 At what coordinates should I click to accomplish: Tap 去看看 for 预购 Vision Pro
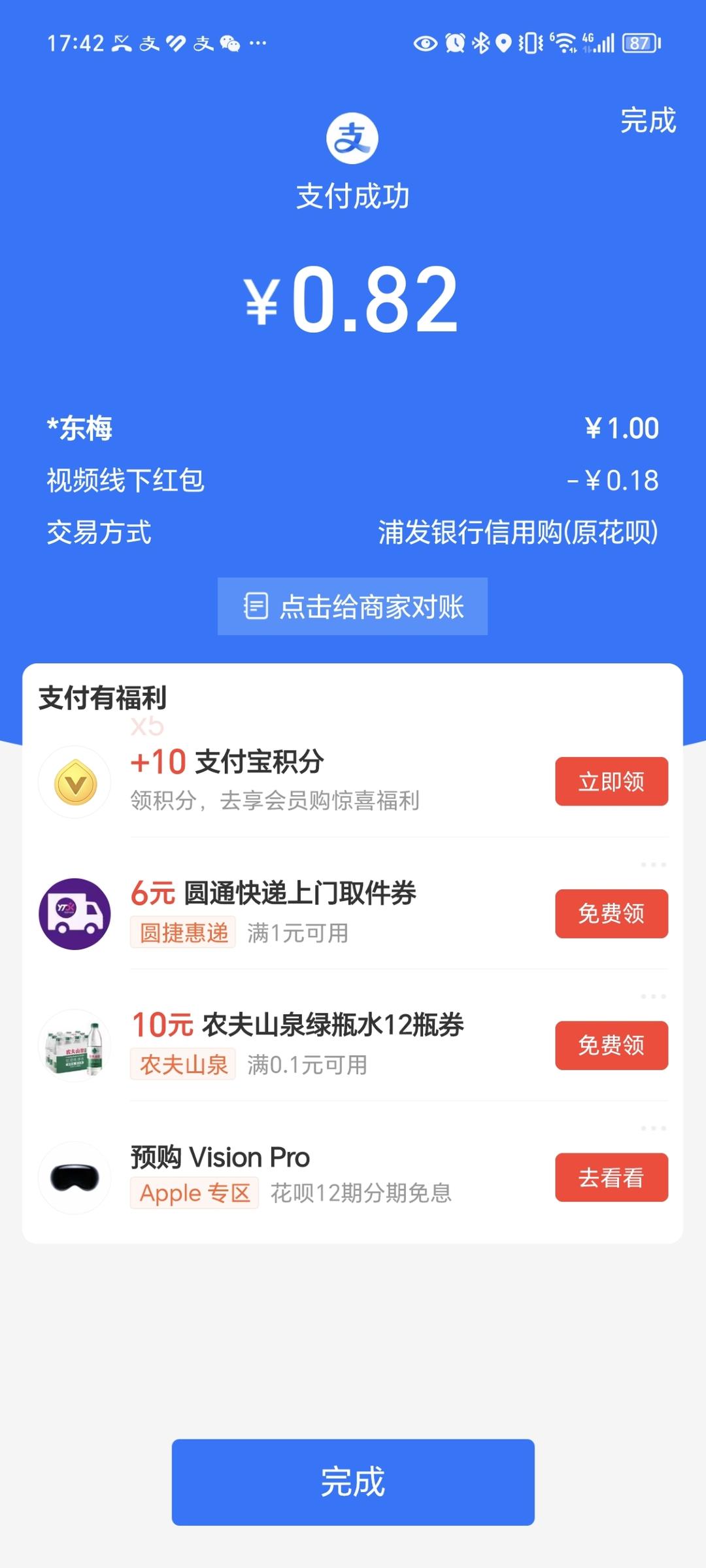point(611,1178)
